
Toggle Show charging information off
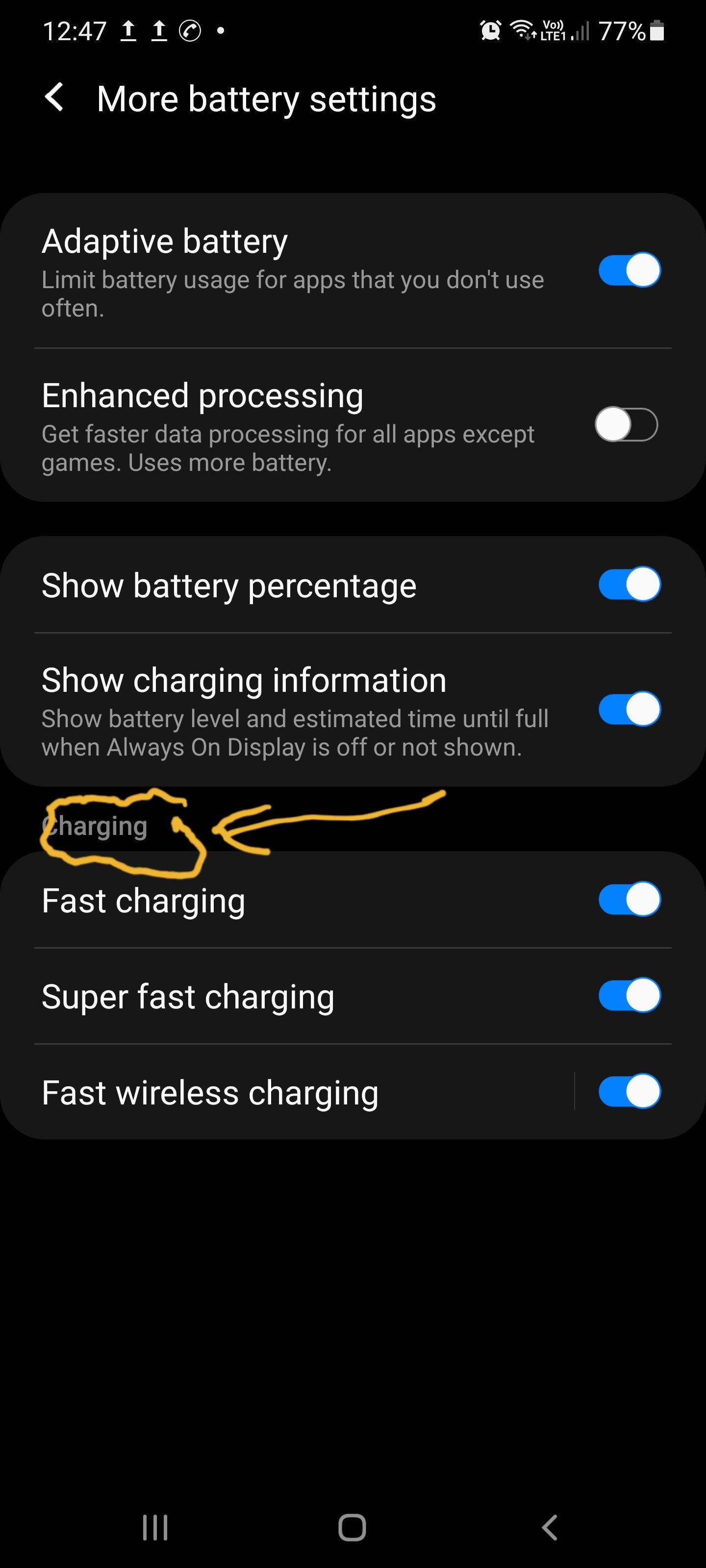click(x=629, y=709)
